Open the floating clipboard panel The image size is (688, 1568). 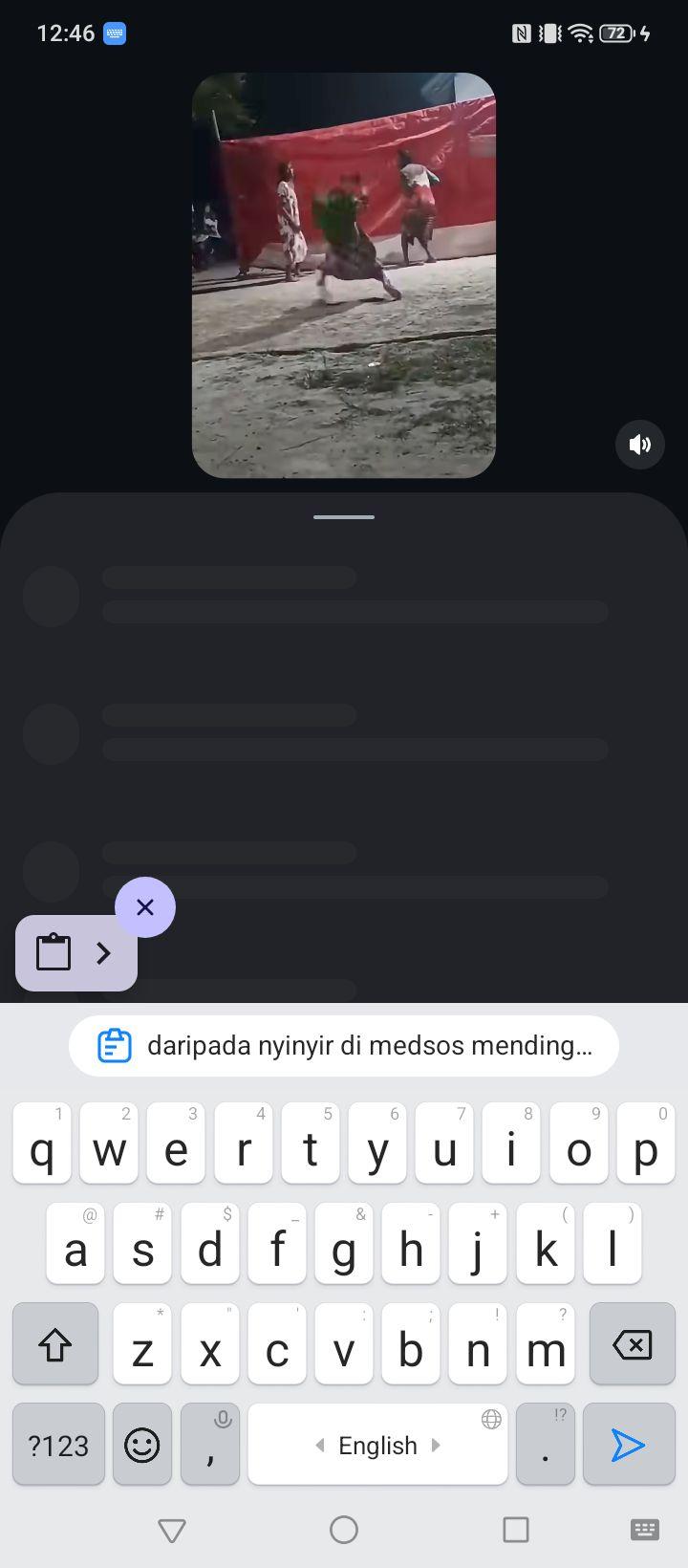pos(76,953)
